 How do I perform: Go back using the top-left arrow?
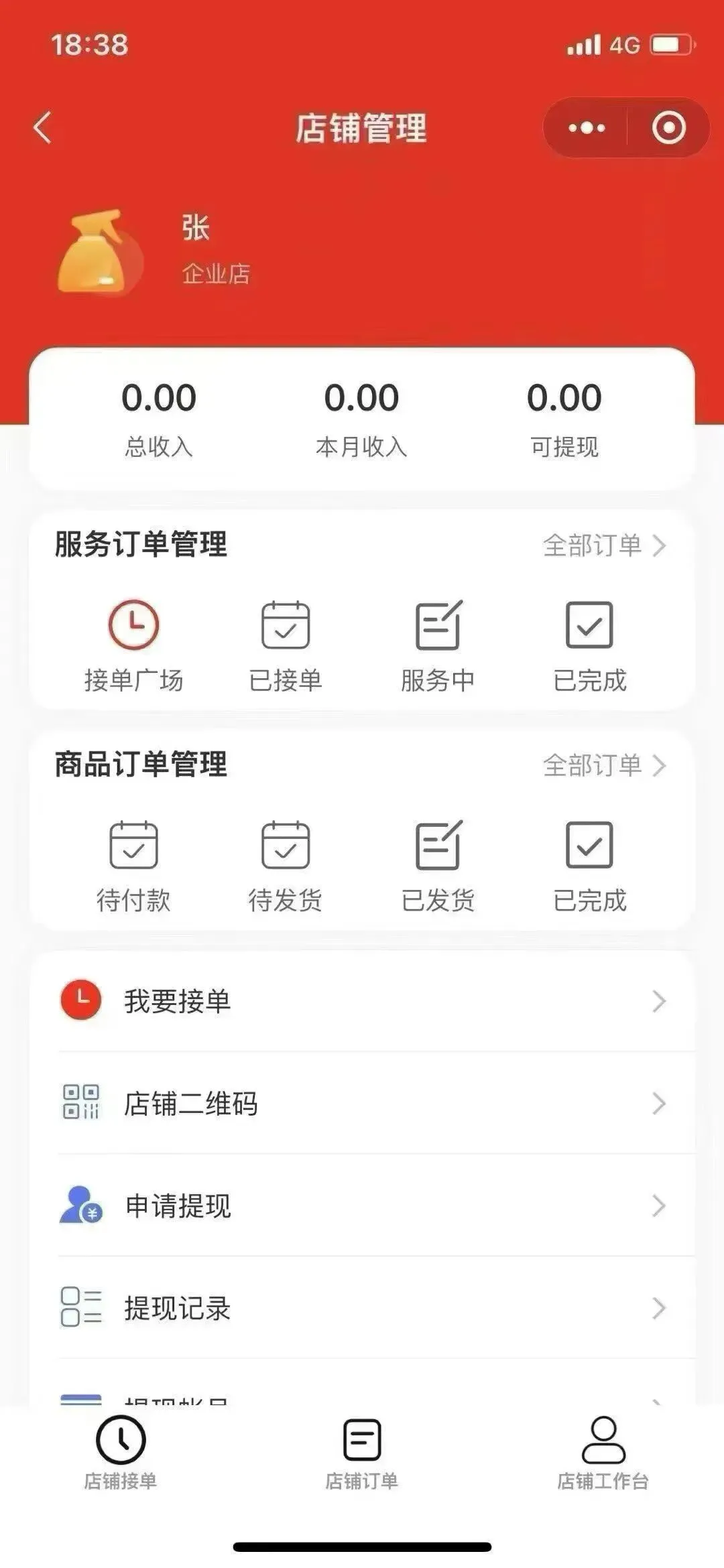point(42,127)
